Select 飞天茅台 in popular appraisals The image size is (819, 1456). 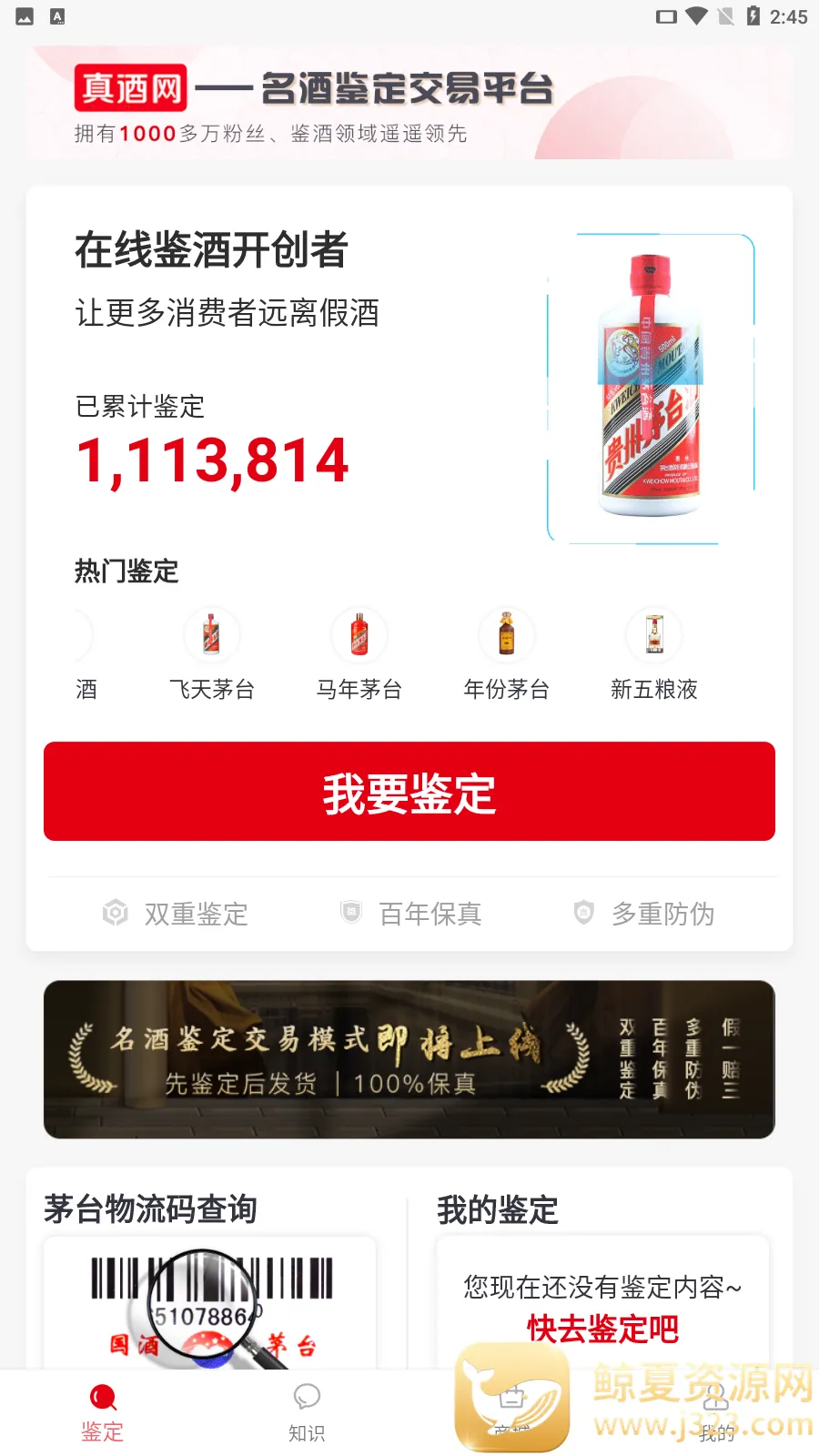(x=211, y=653)
